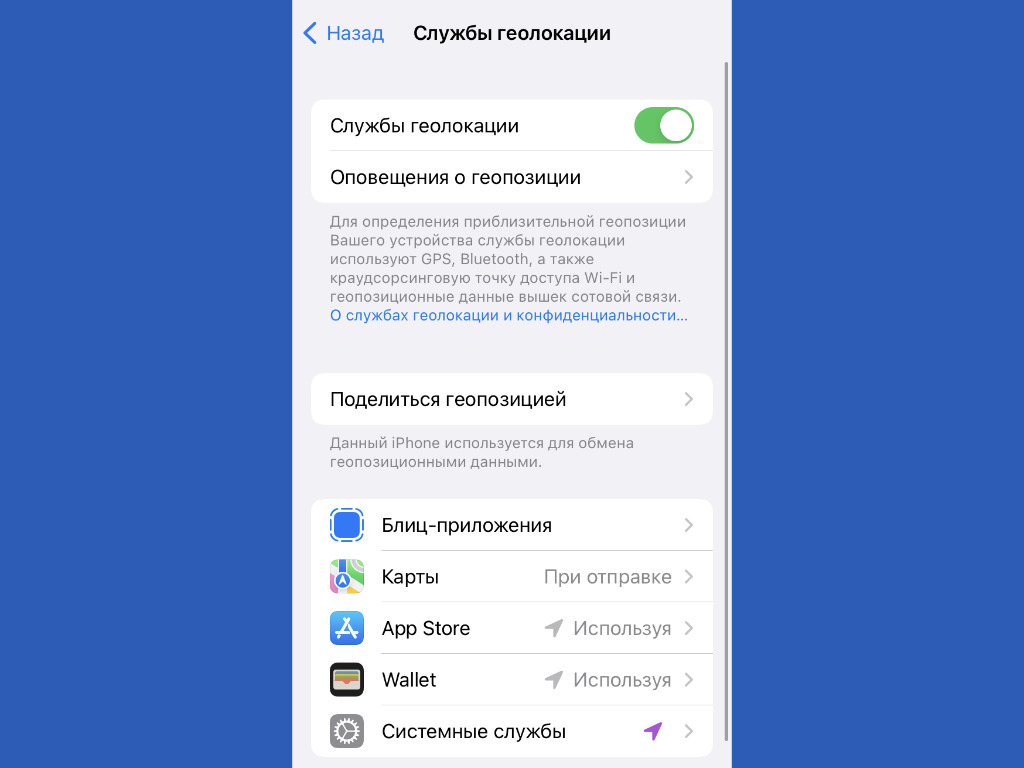Screen dimensions: 1024x768
Task: Open Оповещения о геопозиции
Action: (511, 178)
